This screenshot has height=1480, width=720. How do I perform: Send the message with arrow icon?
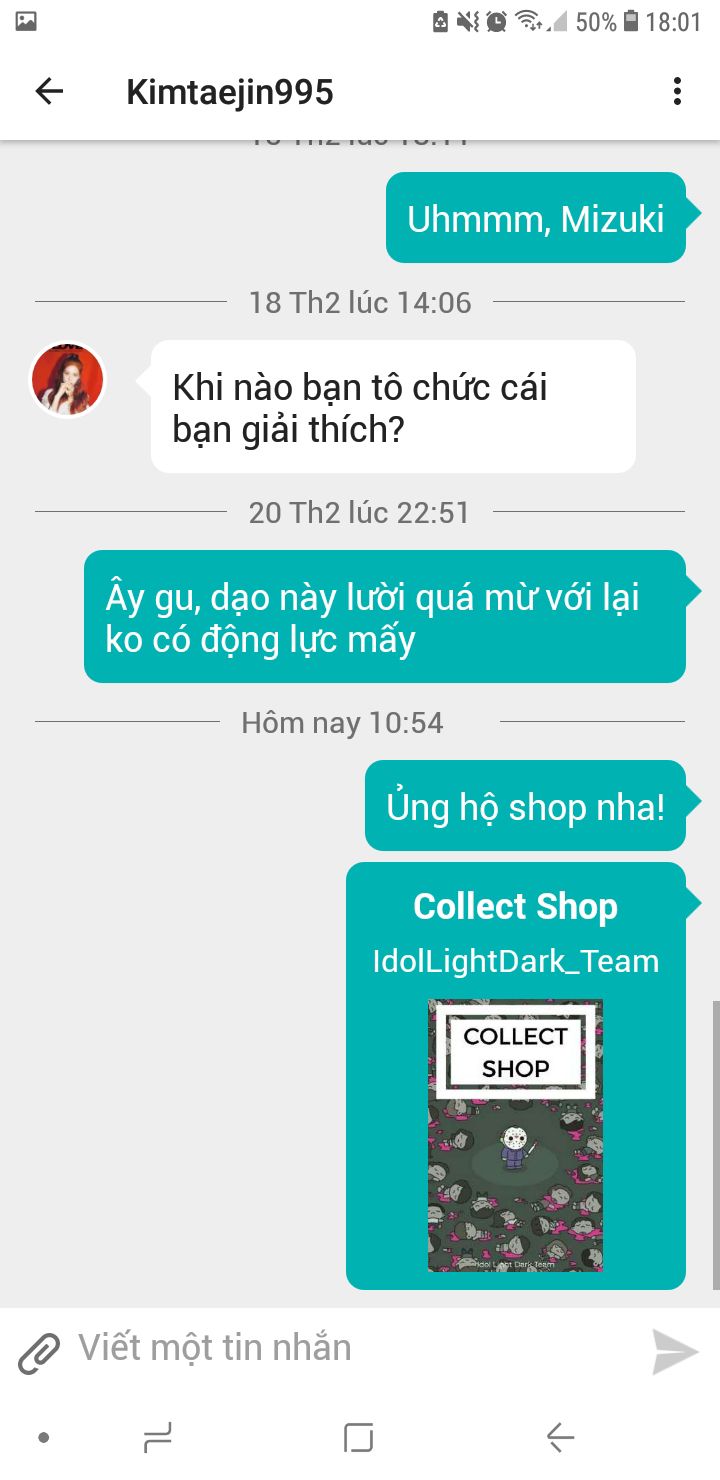(675, 1352)
